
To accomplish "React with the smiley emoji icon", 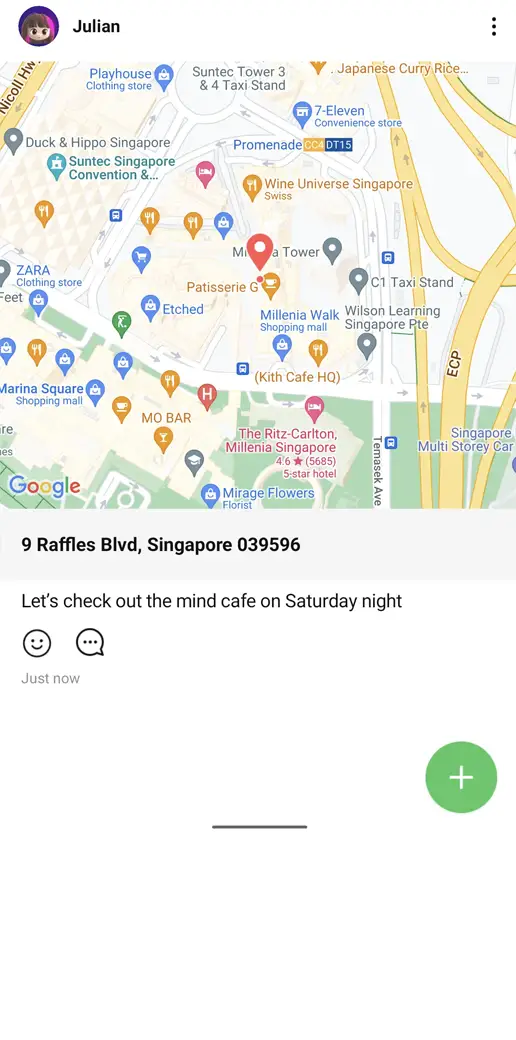I will pyautogui.click(x=37, y=643).
